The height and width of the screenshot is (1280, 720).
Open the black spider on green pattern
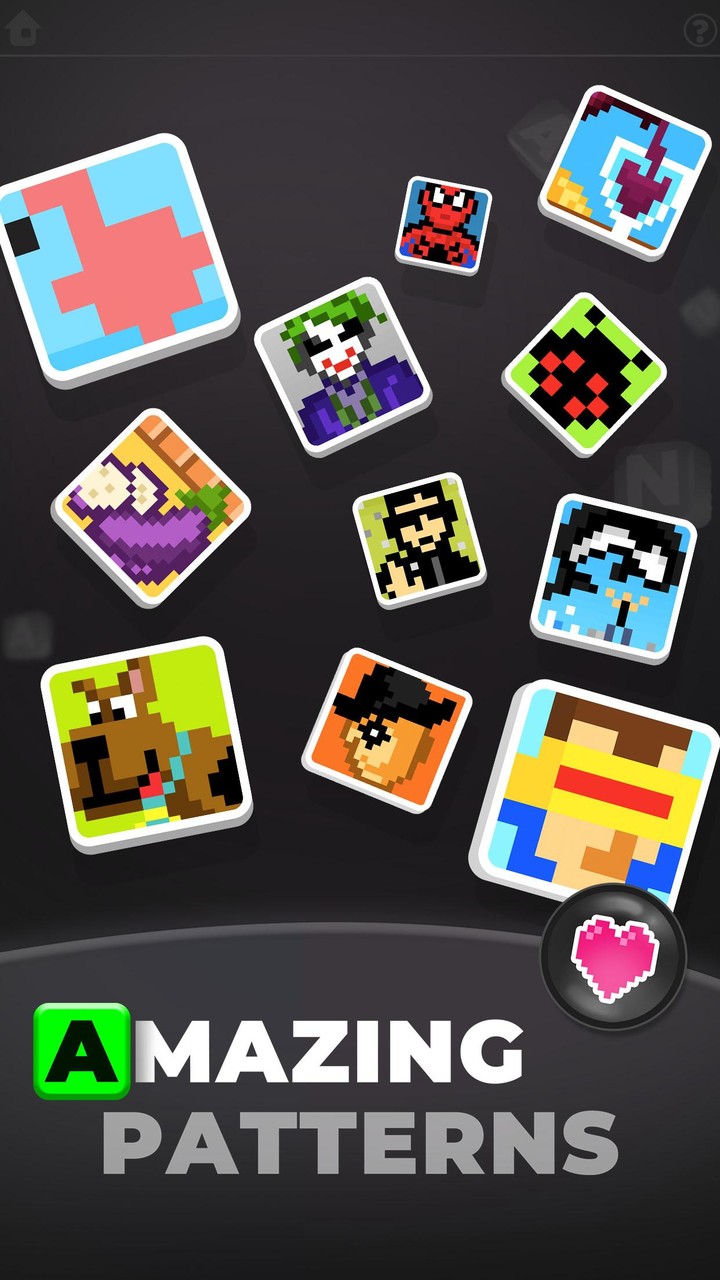(x=580, y=370)
